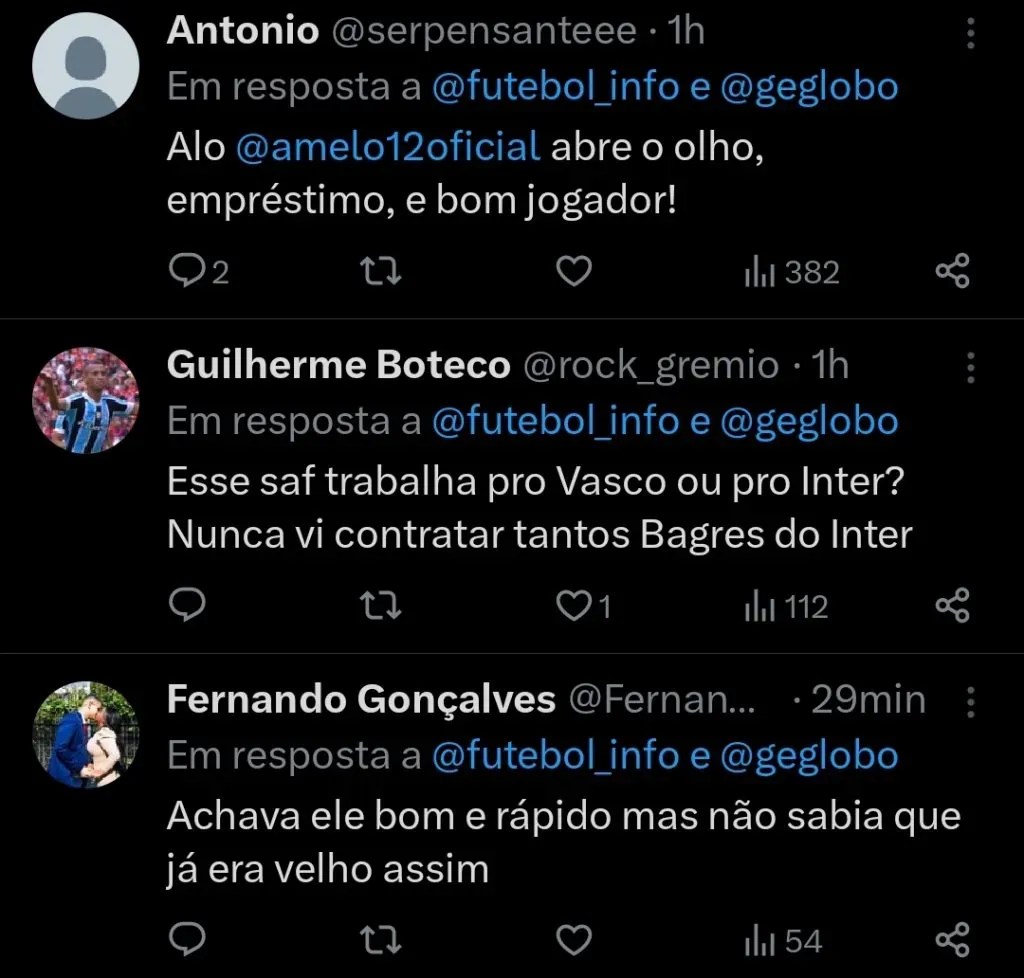
Task: View Guilherme Boteco's profile picture
Action: click(x=85, y=400)
